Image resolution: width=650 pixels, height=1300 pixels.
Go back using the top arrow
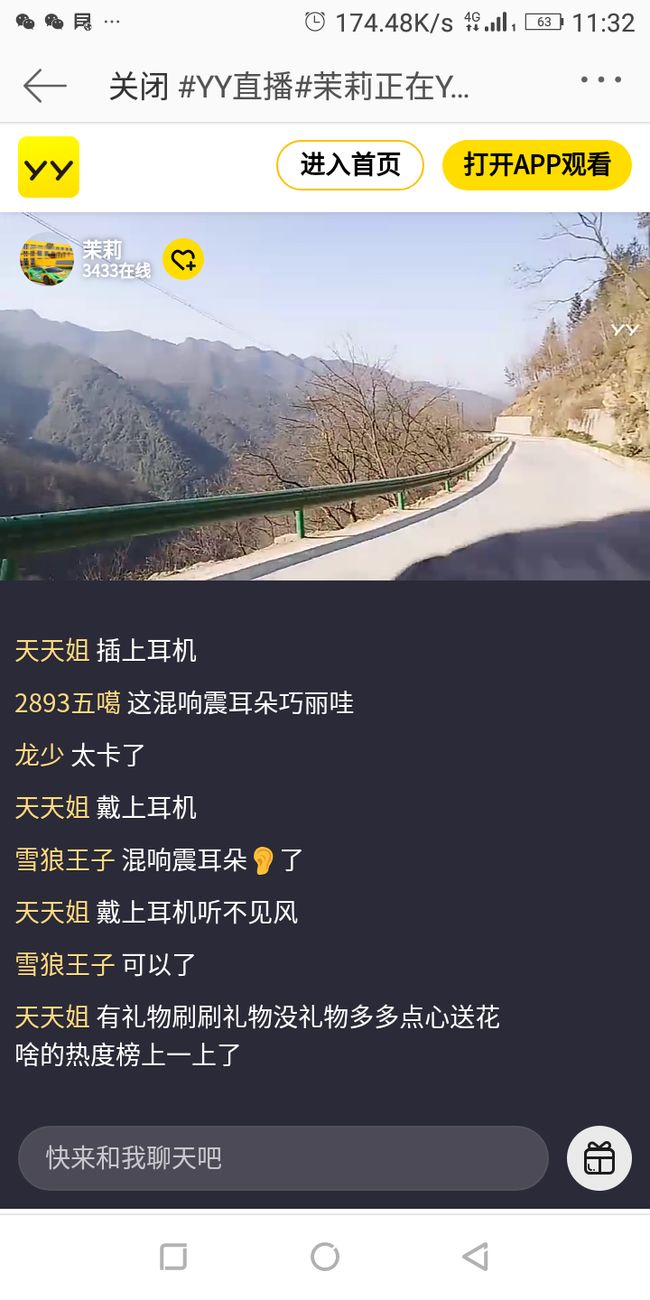(45, 86)
